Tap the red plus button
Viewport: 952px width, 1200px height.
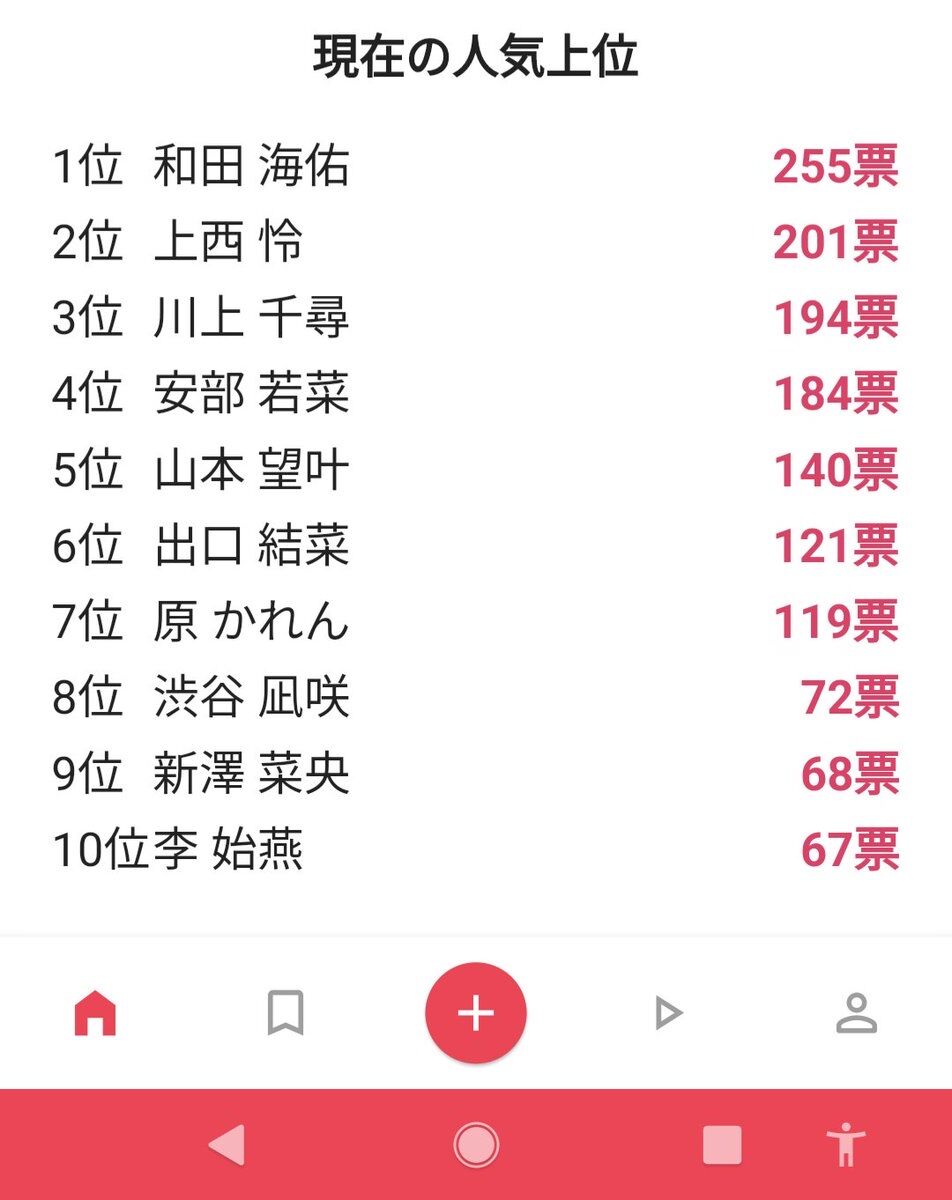click(x=476, y=1014)
